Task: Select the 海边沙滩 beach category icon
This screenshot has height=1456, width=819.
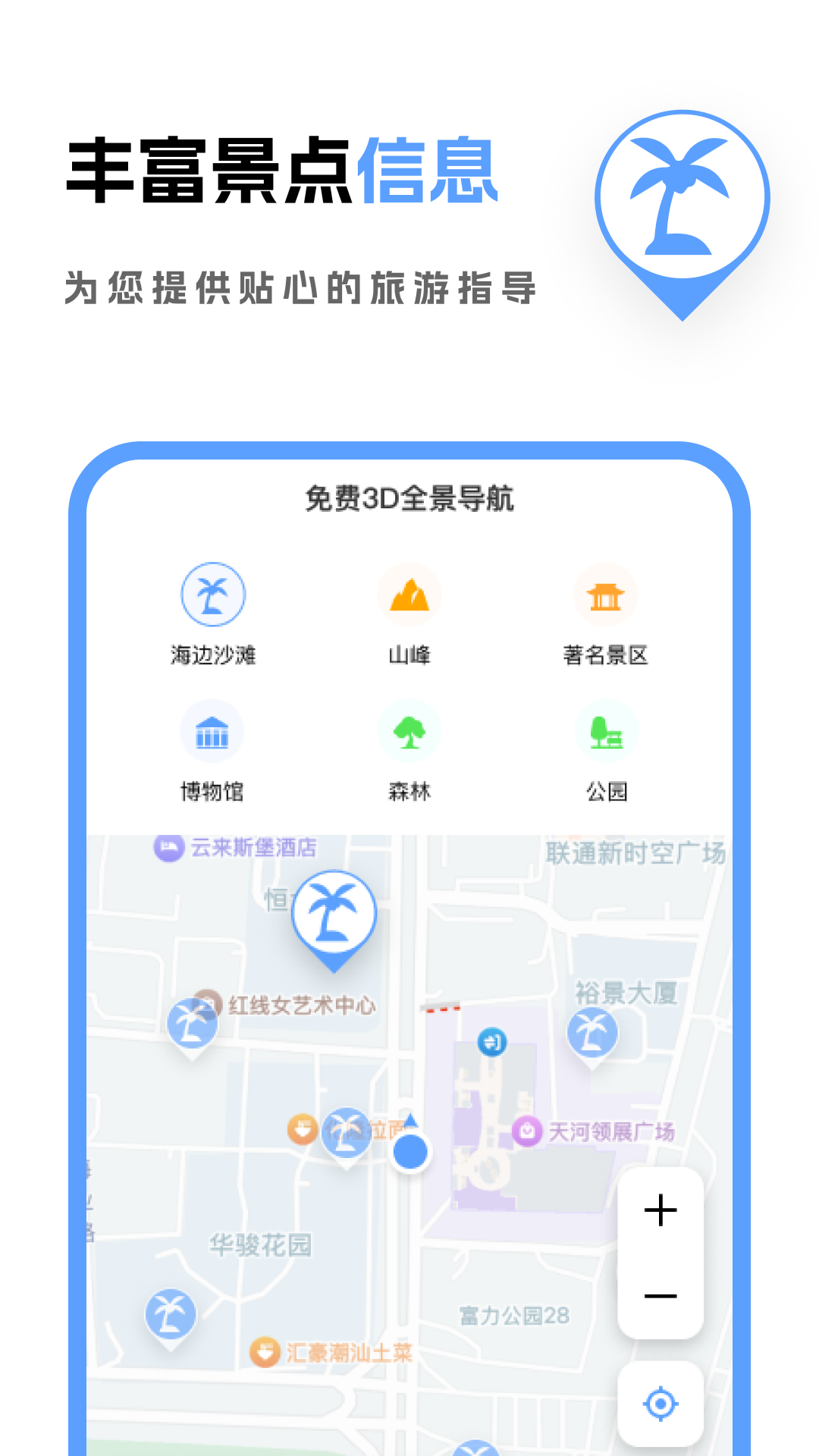Action: click(x=212, y=595)
